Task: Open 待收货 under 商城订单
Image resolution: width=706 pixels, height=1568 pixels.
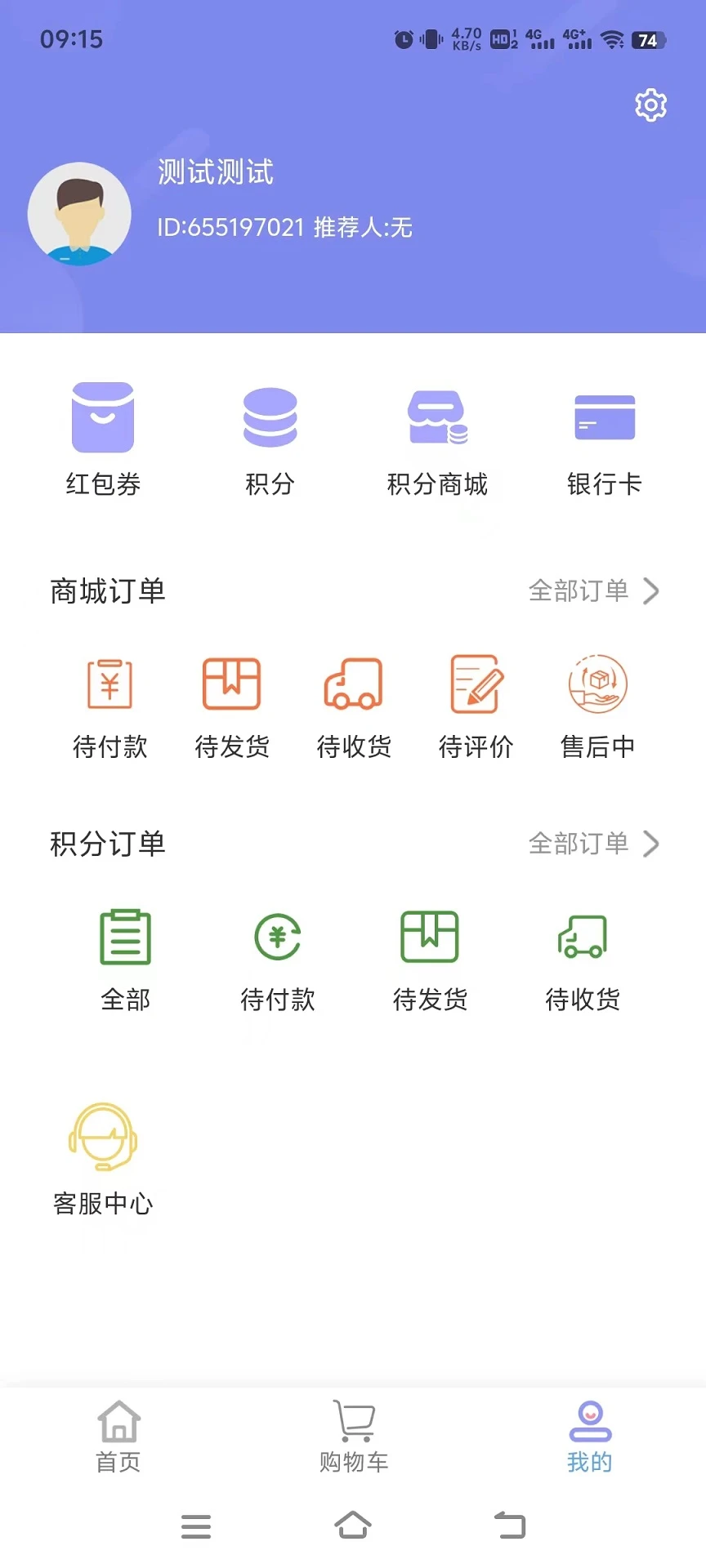Action: tap(354, 706)
